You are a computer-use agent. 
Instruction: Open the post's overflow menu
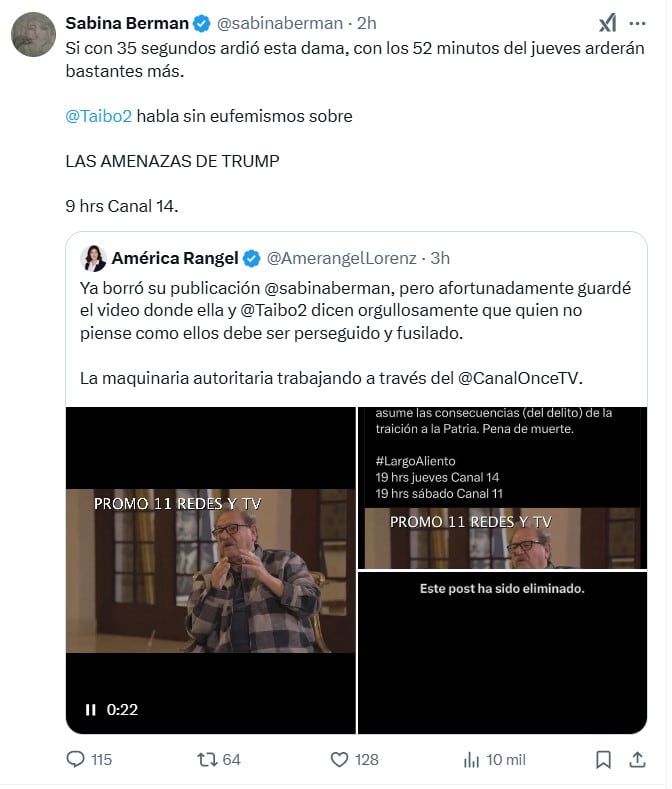tap(638, 23)
